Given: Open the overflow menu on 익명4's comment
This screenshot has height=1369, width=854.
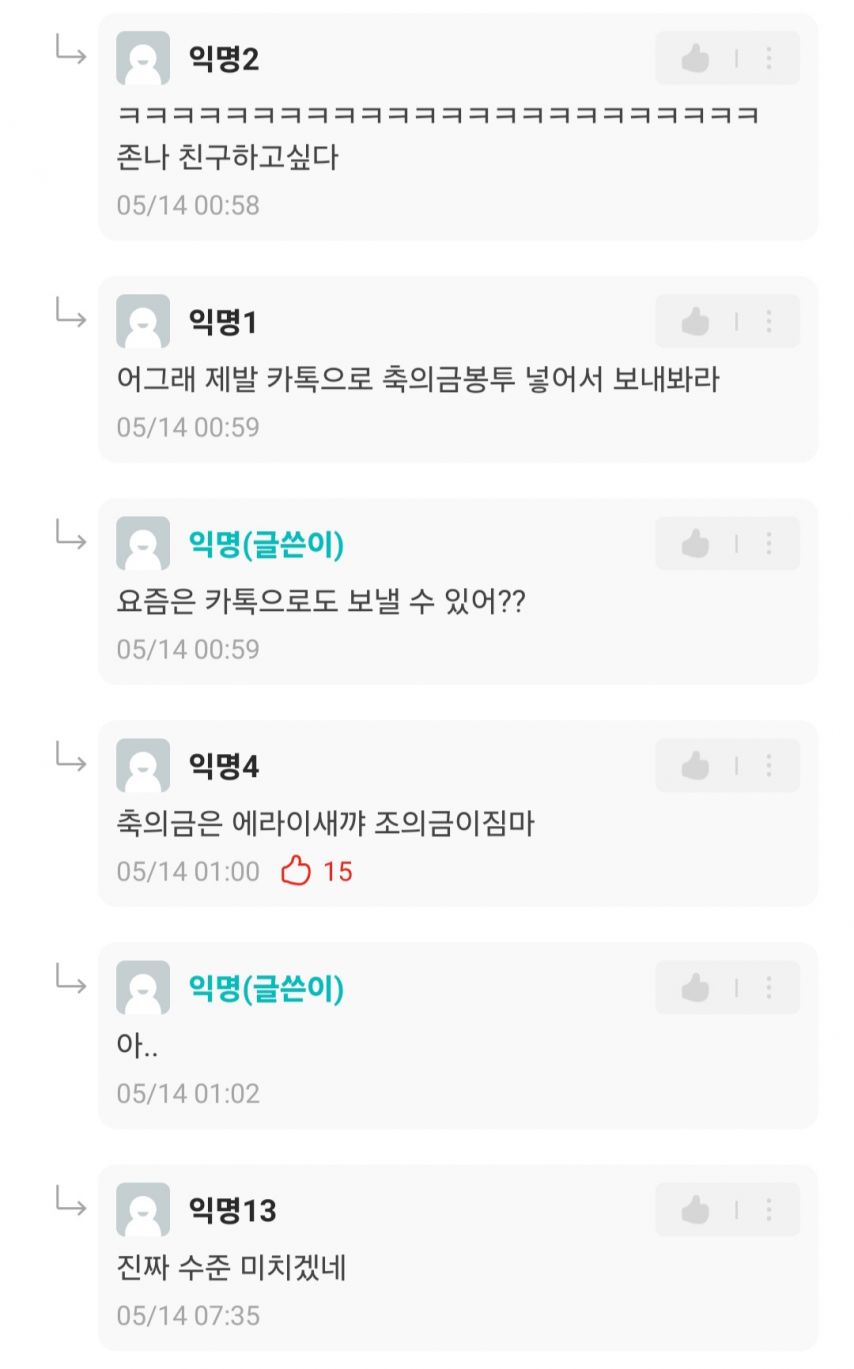Looking at the screenshot, I should coord(769,766).
